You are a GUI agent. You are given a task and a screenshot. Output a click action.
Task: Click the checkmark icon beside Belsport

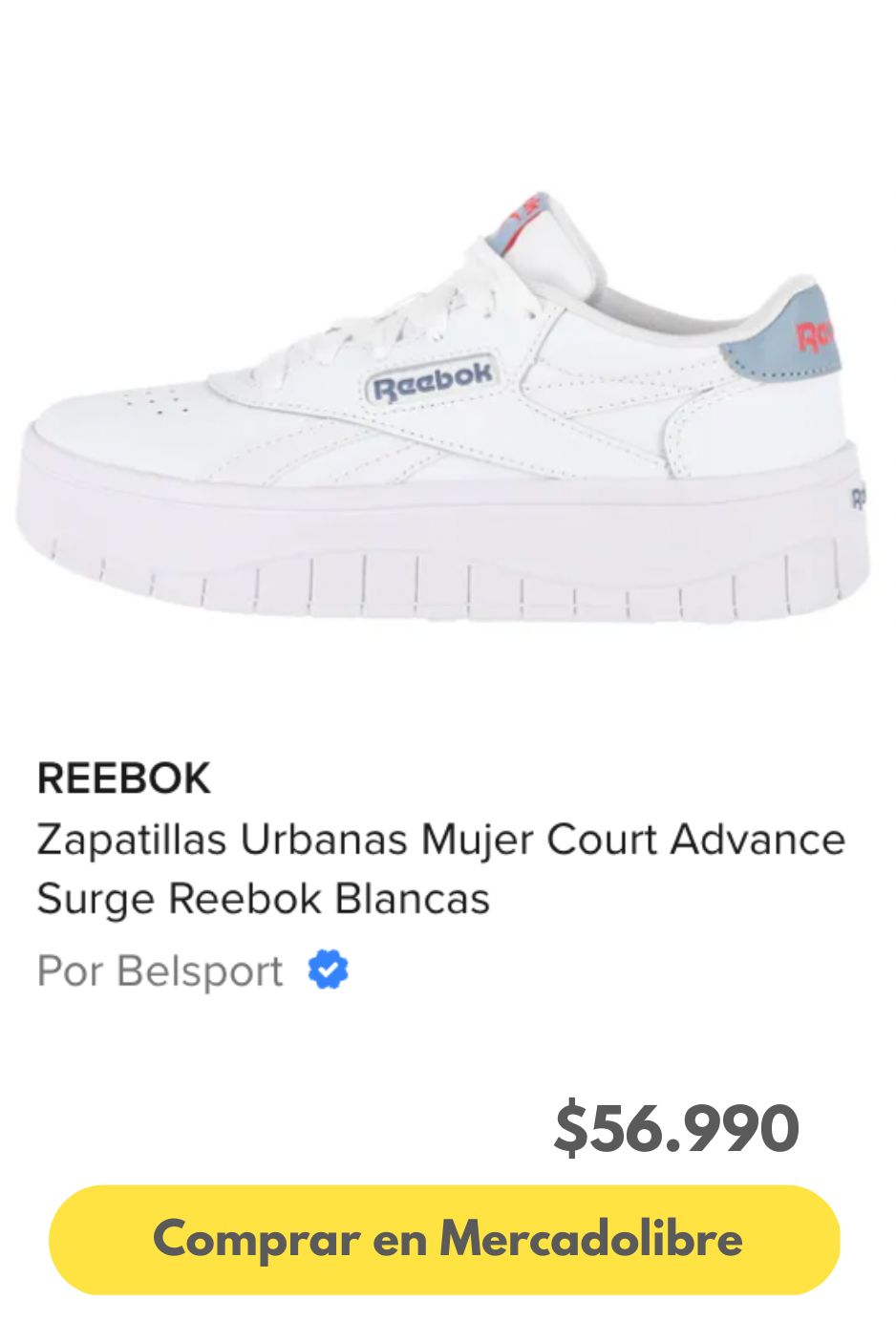[326, 970]
